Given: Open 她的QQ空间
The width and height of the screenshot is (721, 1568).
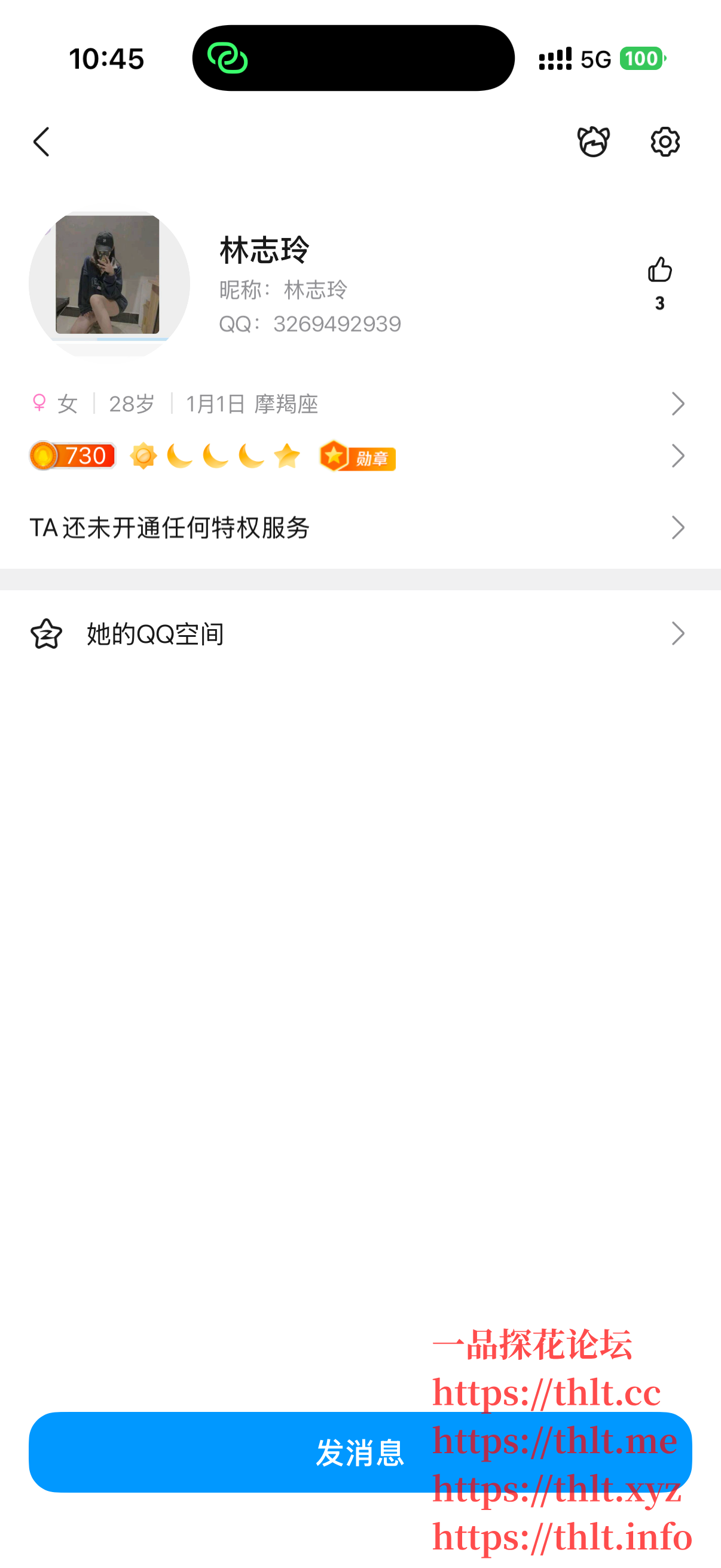Looking at the screenshot, I should (359, 634).
